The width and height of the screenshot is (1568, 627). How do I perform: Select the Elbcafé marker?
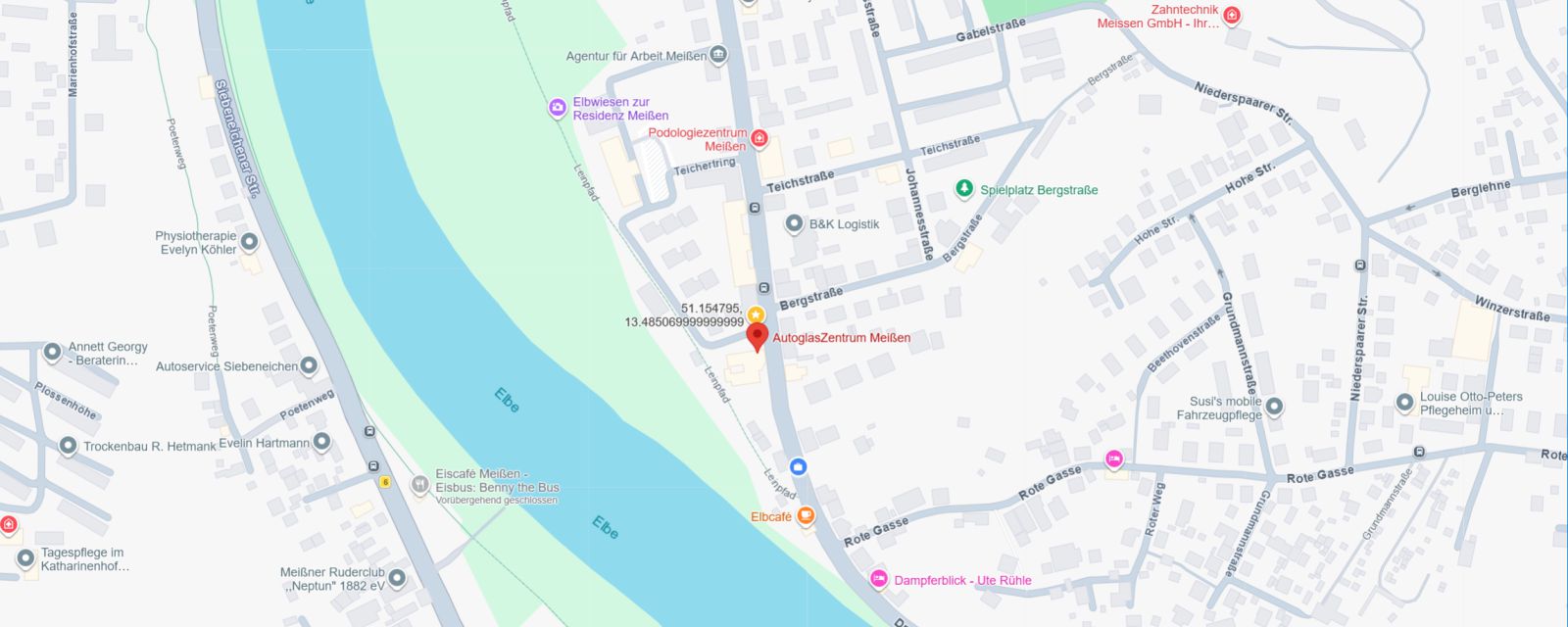point(806,515)
